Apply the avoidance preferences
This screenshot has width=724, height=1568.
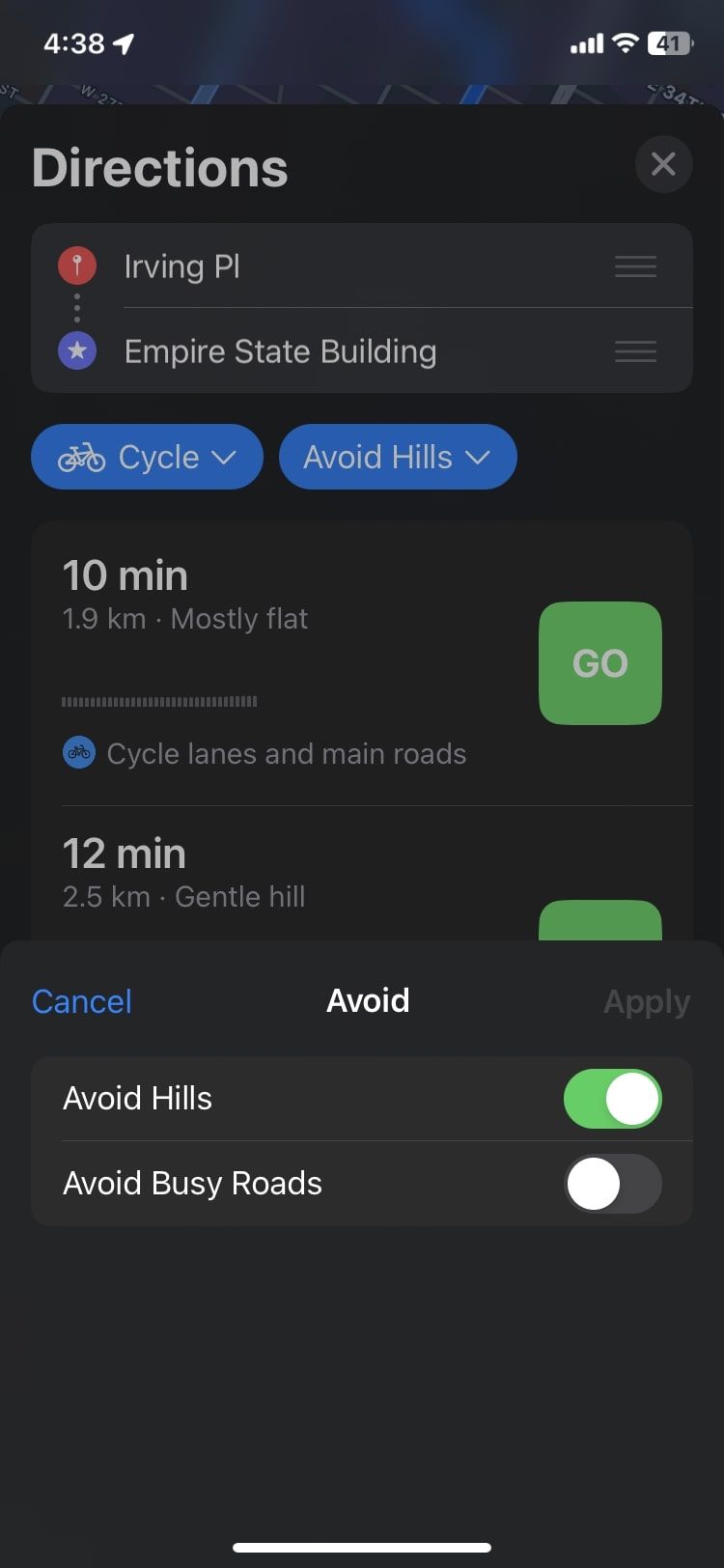pos(646,1001)
